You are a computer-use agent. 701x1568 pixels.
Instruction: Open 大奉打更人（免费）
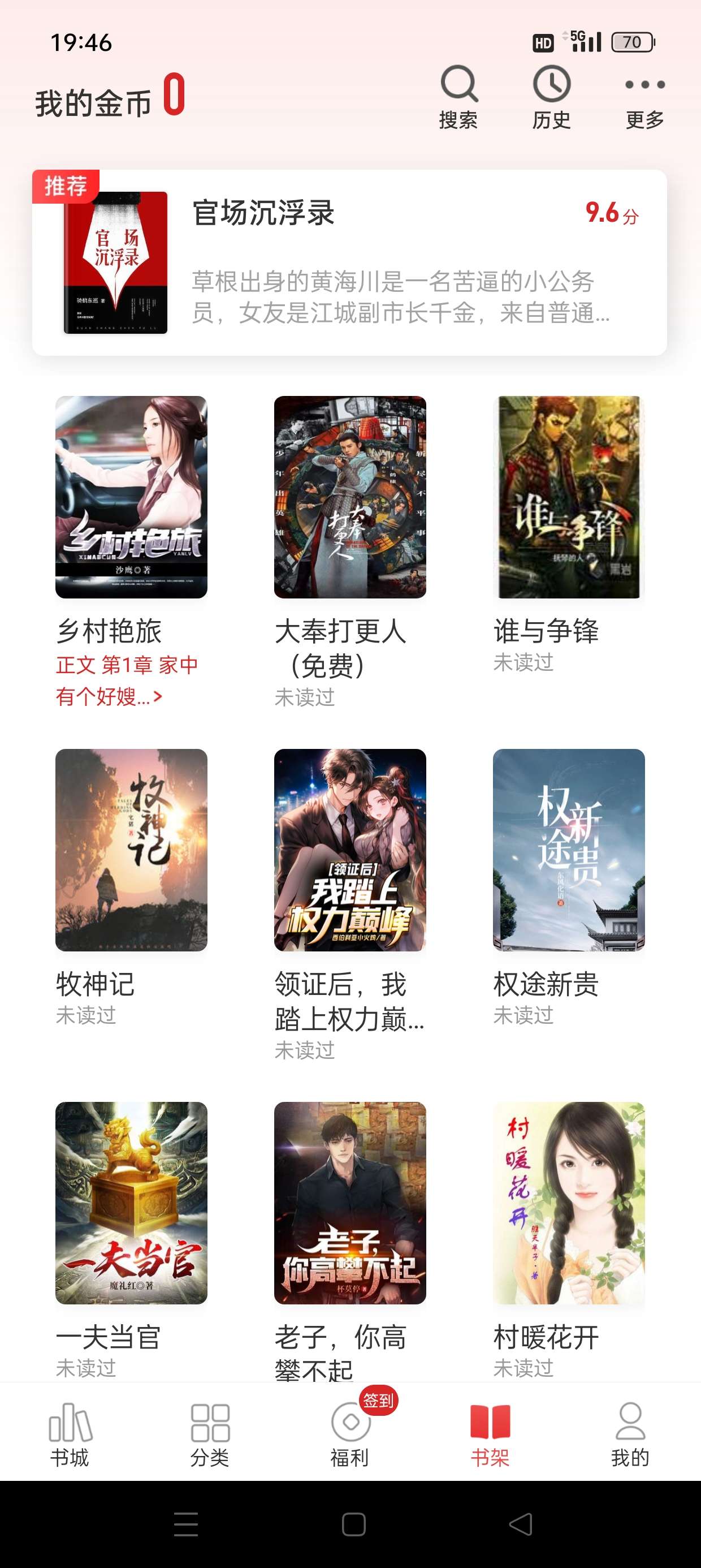point(350,497)
